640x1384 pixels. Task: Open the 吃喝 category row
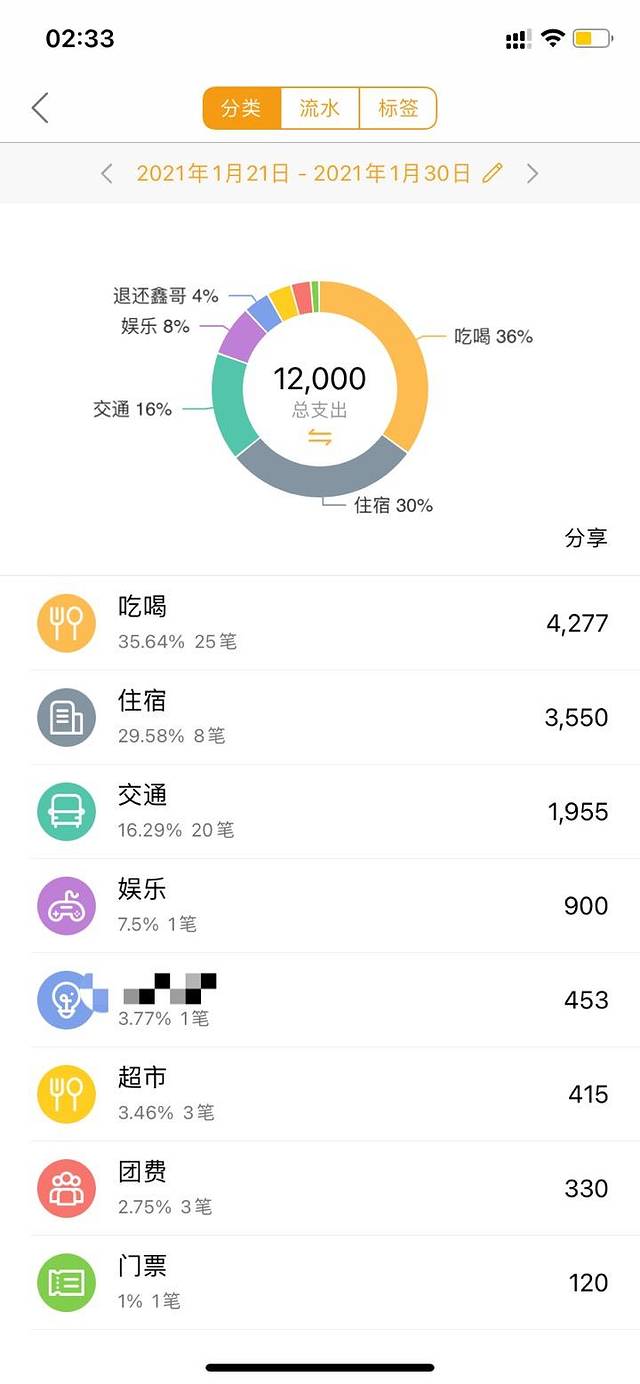320,623
